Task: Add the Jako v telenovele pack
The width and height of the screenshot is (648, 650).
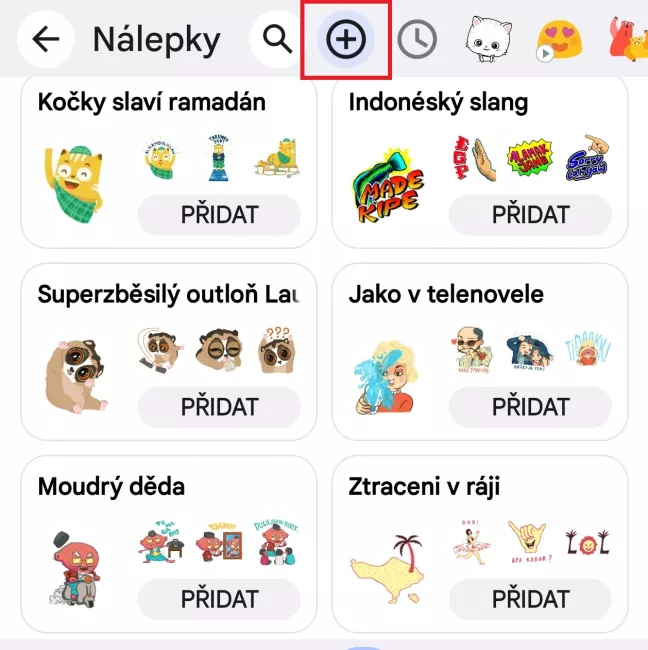Action: [x=530, y=407]
